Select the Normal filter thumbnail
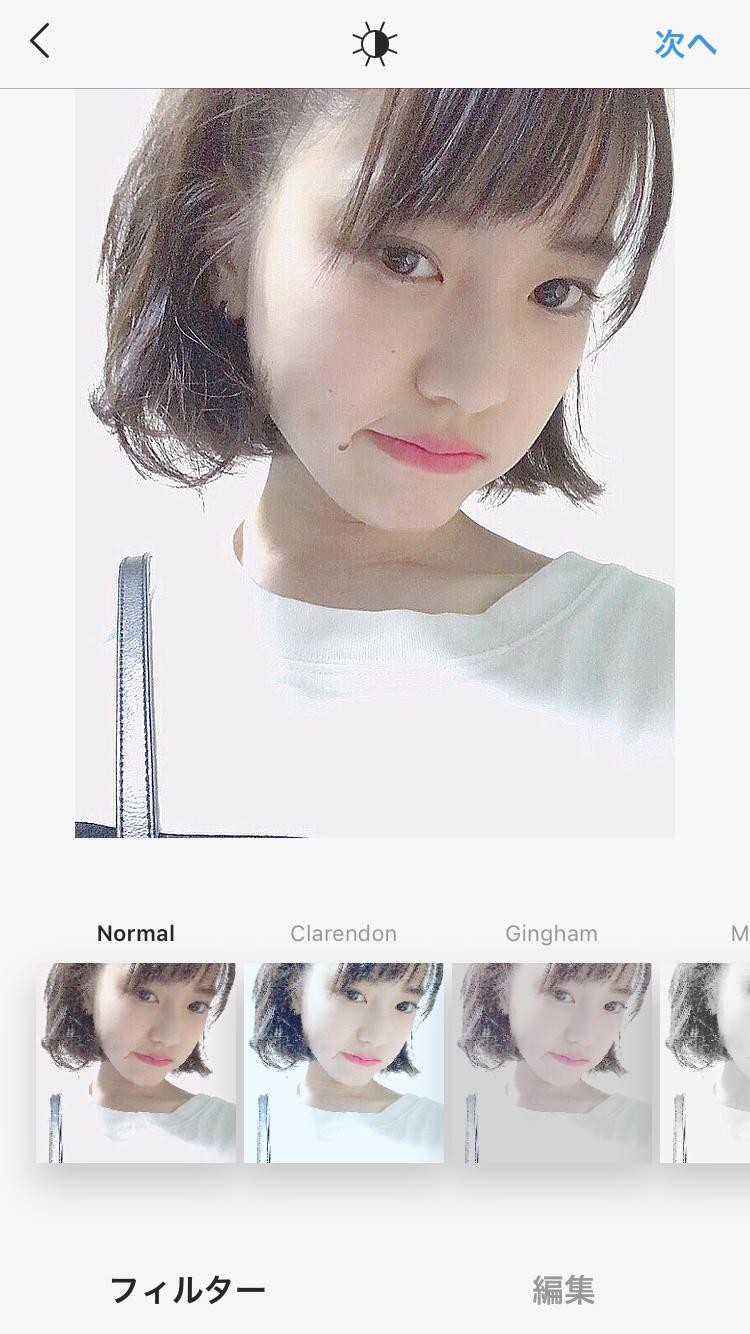This screenshot has height=1334, width=750. [x=136, y=1062]
